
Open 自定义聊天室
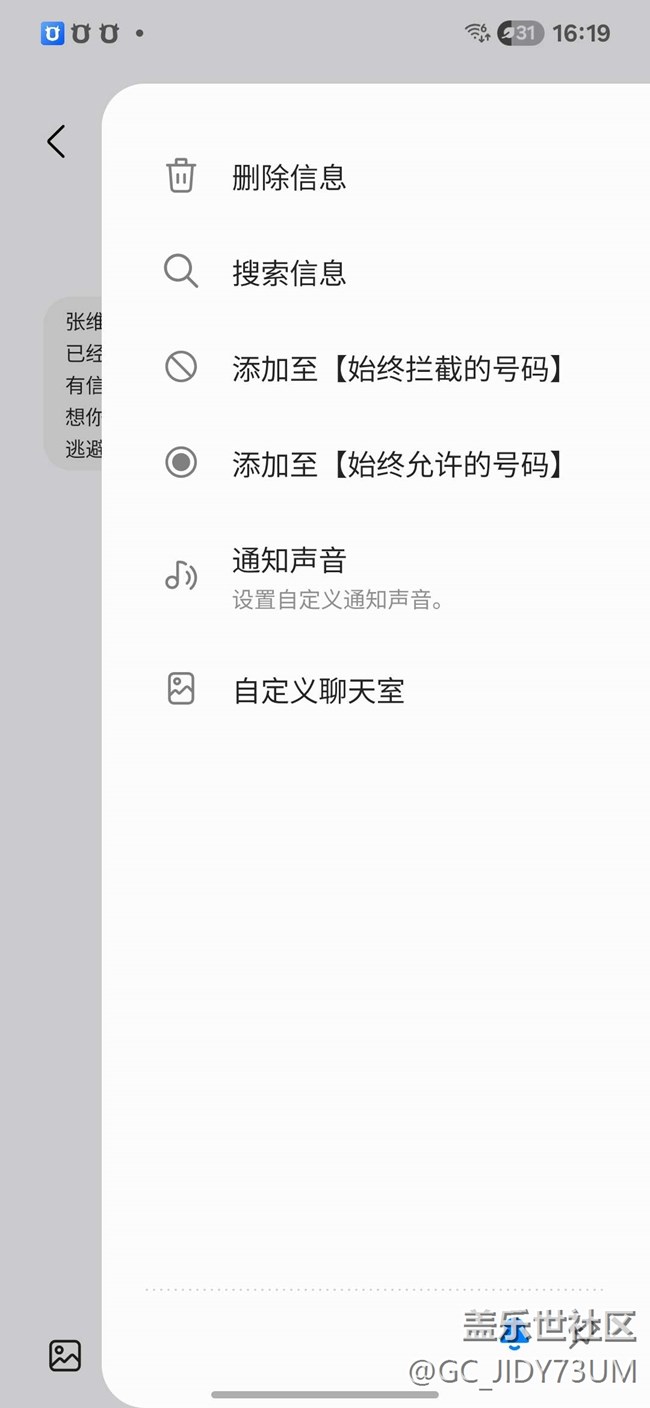318,690
